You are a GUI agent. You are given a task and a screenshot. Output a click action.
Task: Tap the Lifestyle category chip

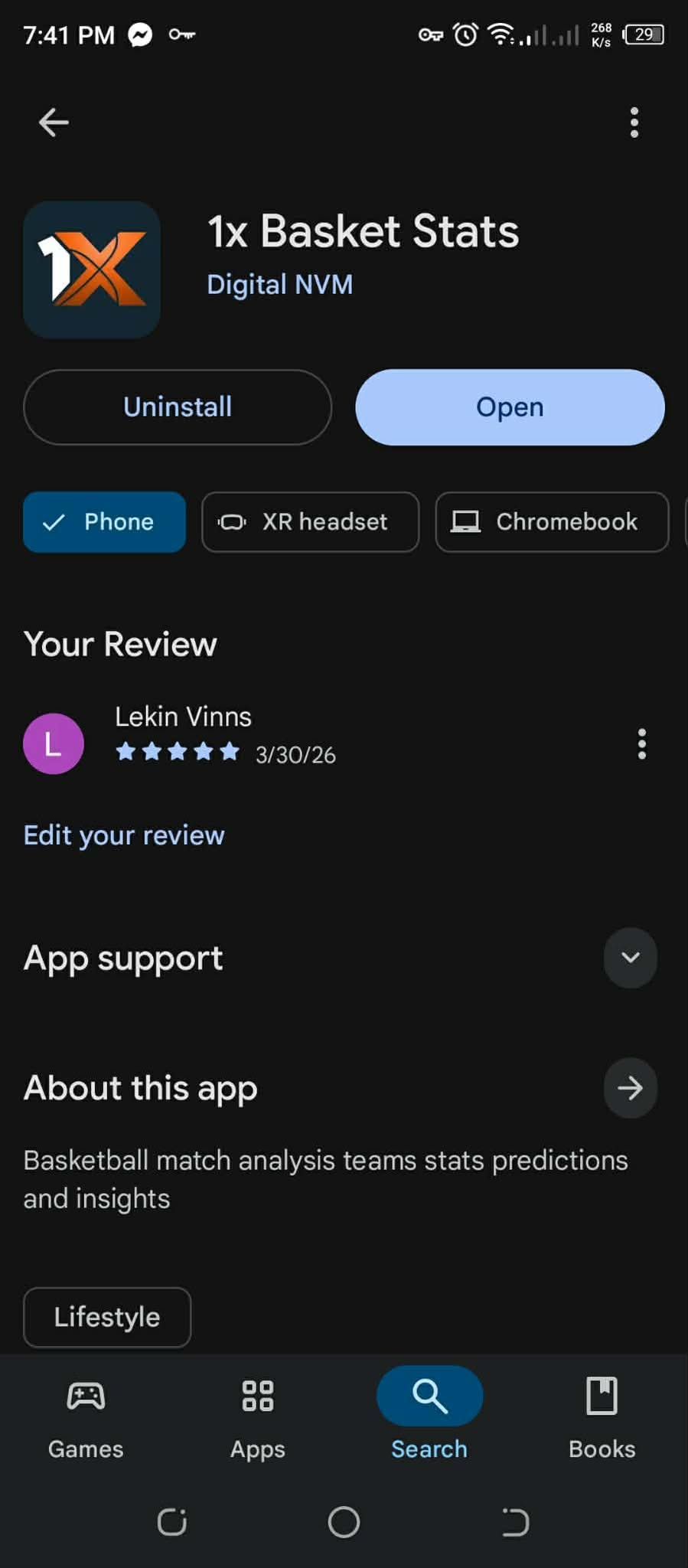[x=107, y=1317]
